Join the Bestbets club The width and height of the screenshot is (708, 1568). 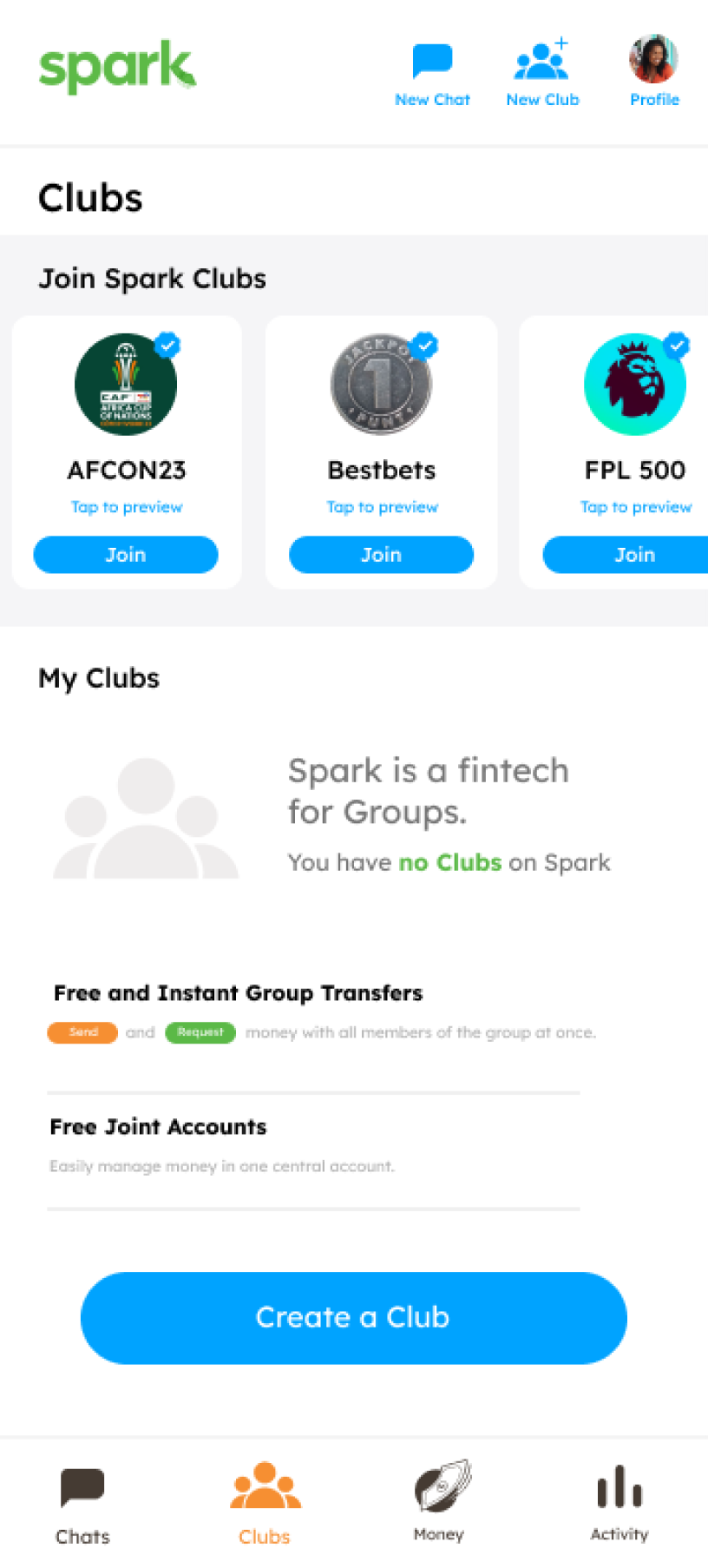pyautogui.click(x=381, y=555)
